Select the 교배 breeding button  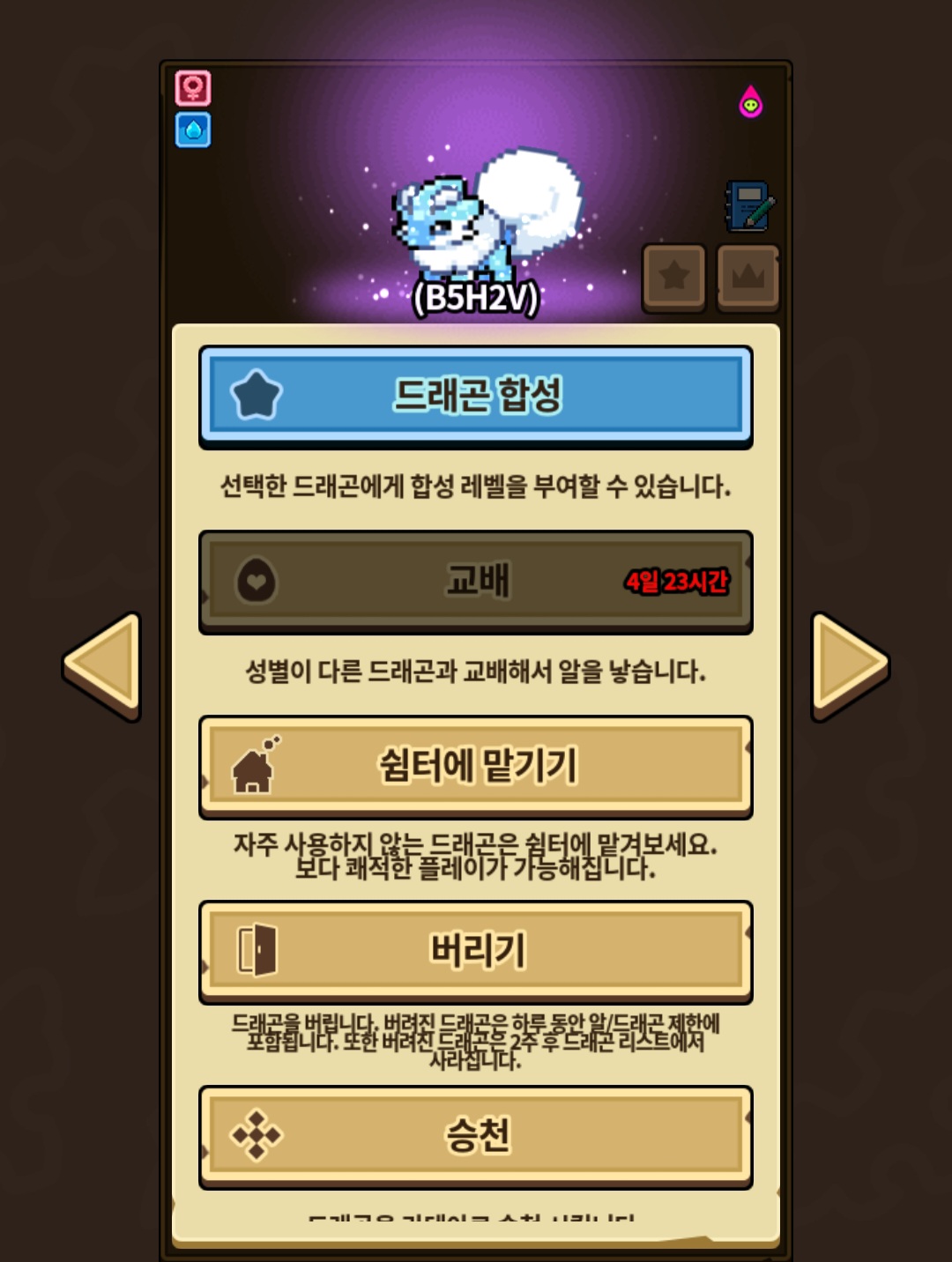pyautogui.click(x=476, y=581)
